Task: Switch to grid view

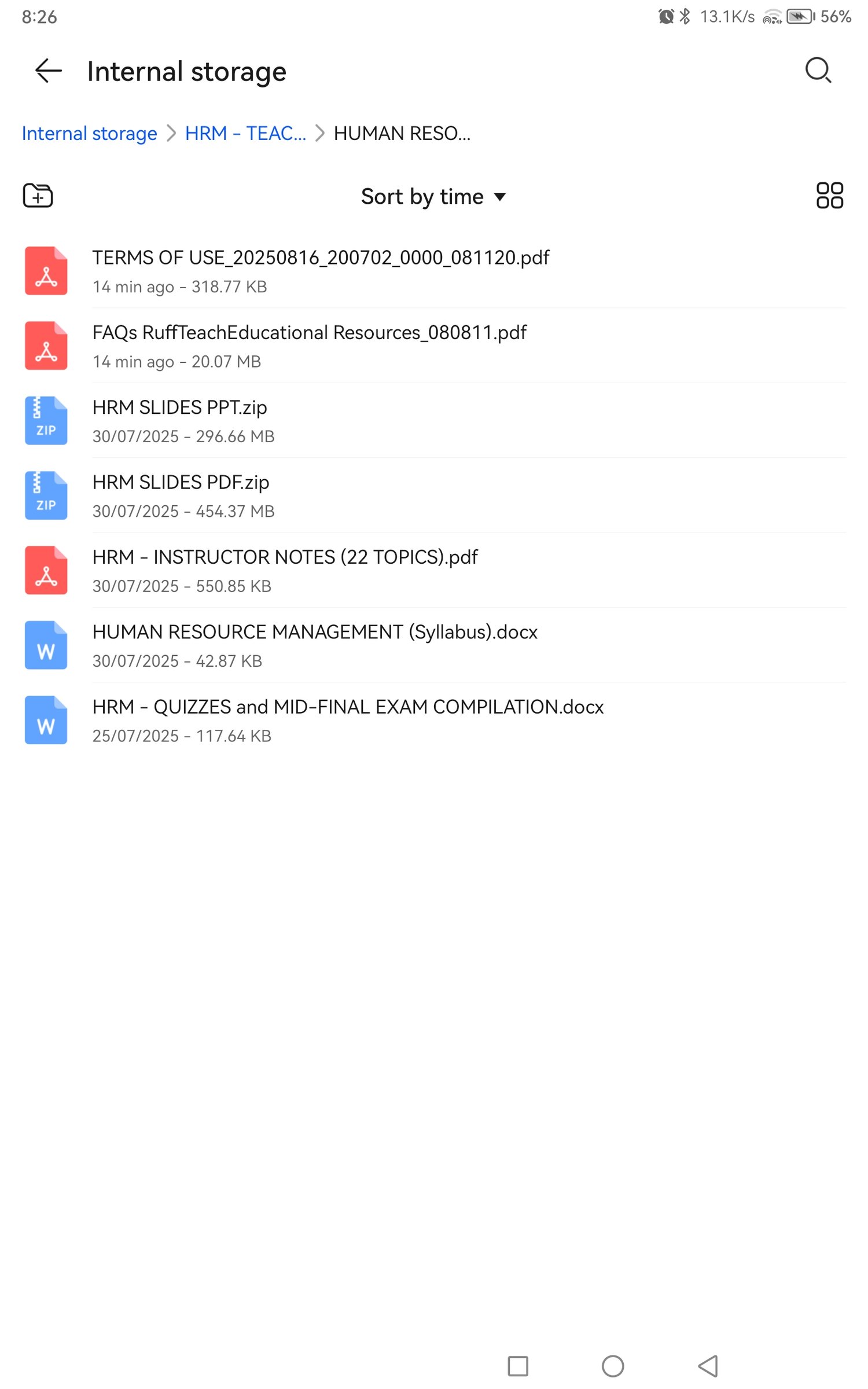Action: point(830,196)
